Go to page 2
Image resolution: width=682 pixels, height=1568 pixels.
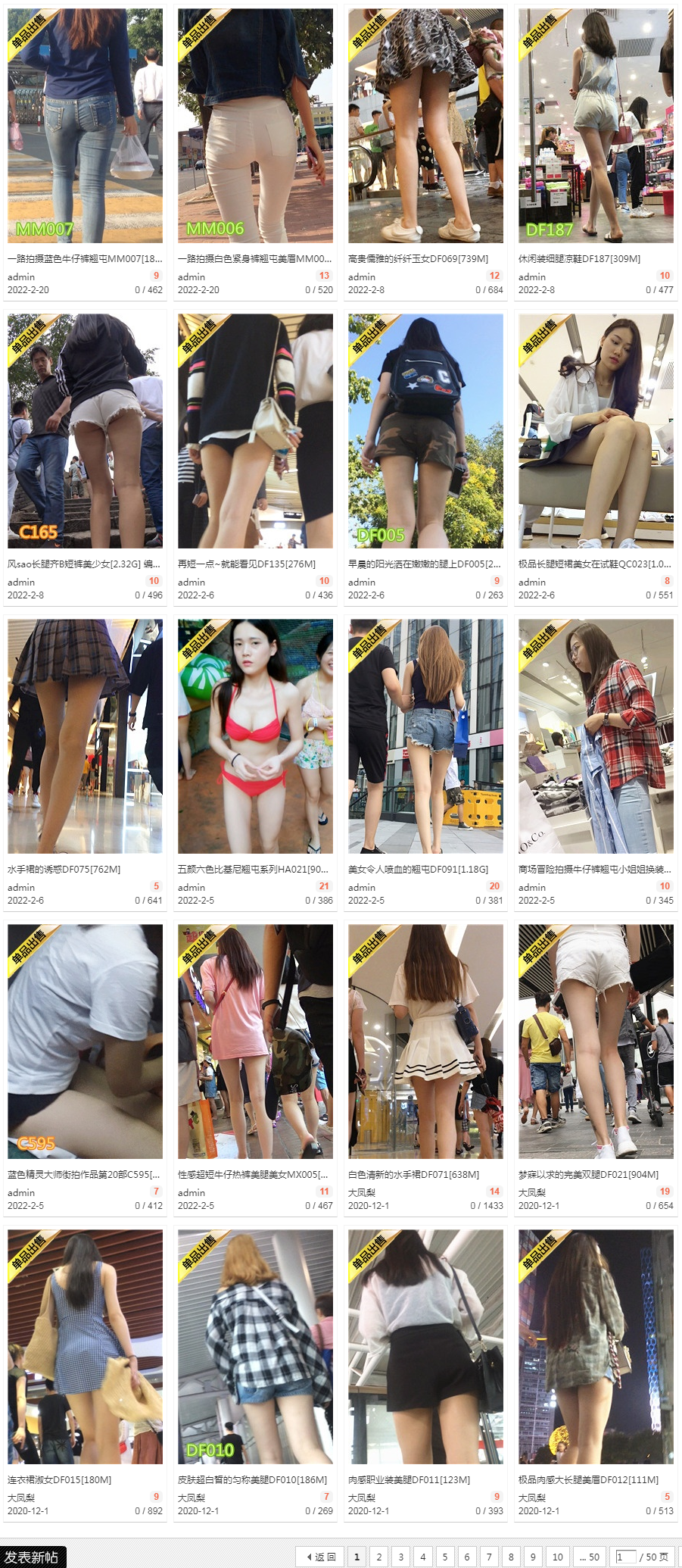[x=379, y=1557]
